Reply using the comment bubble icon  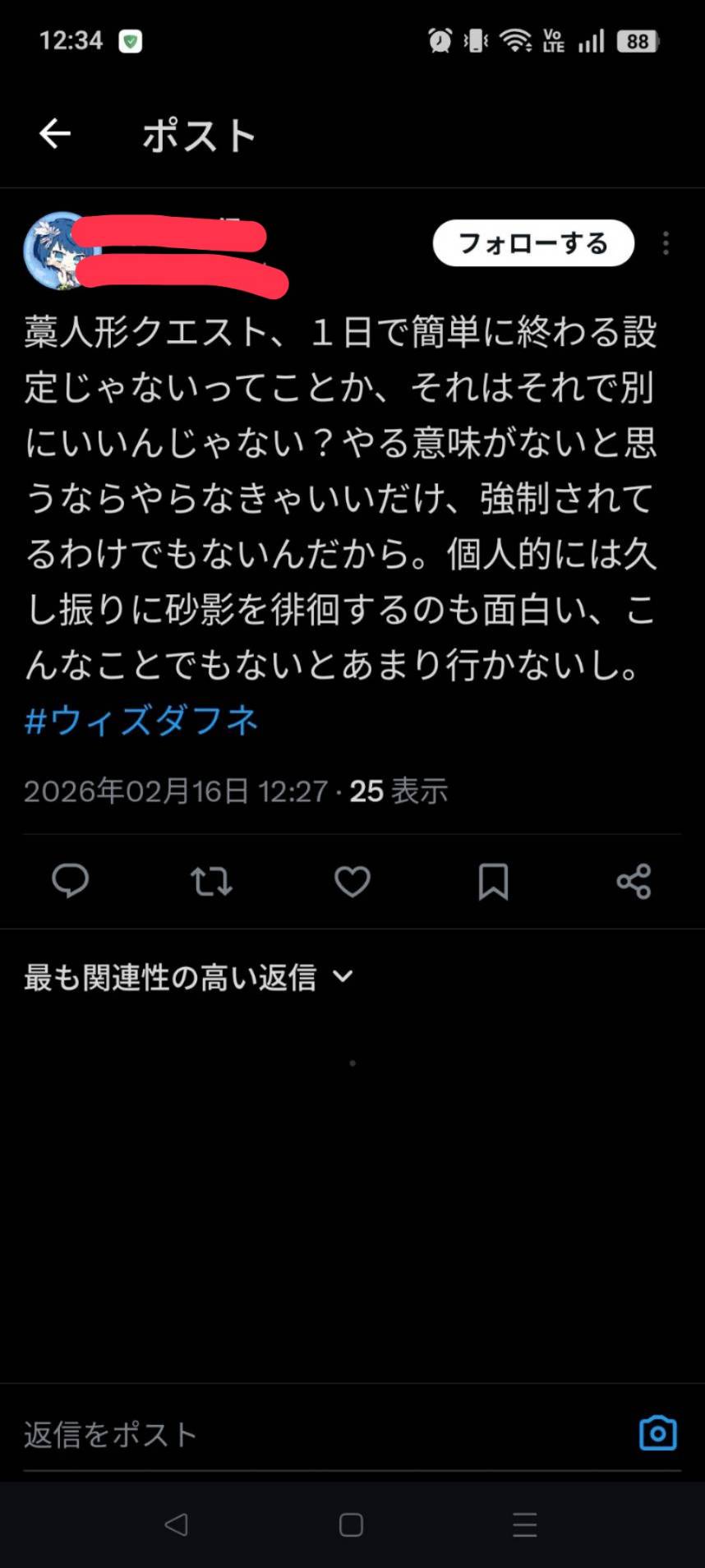click(x=71, y=881)
